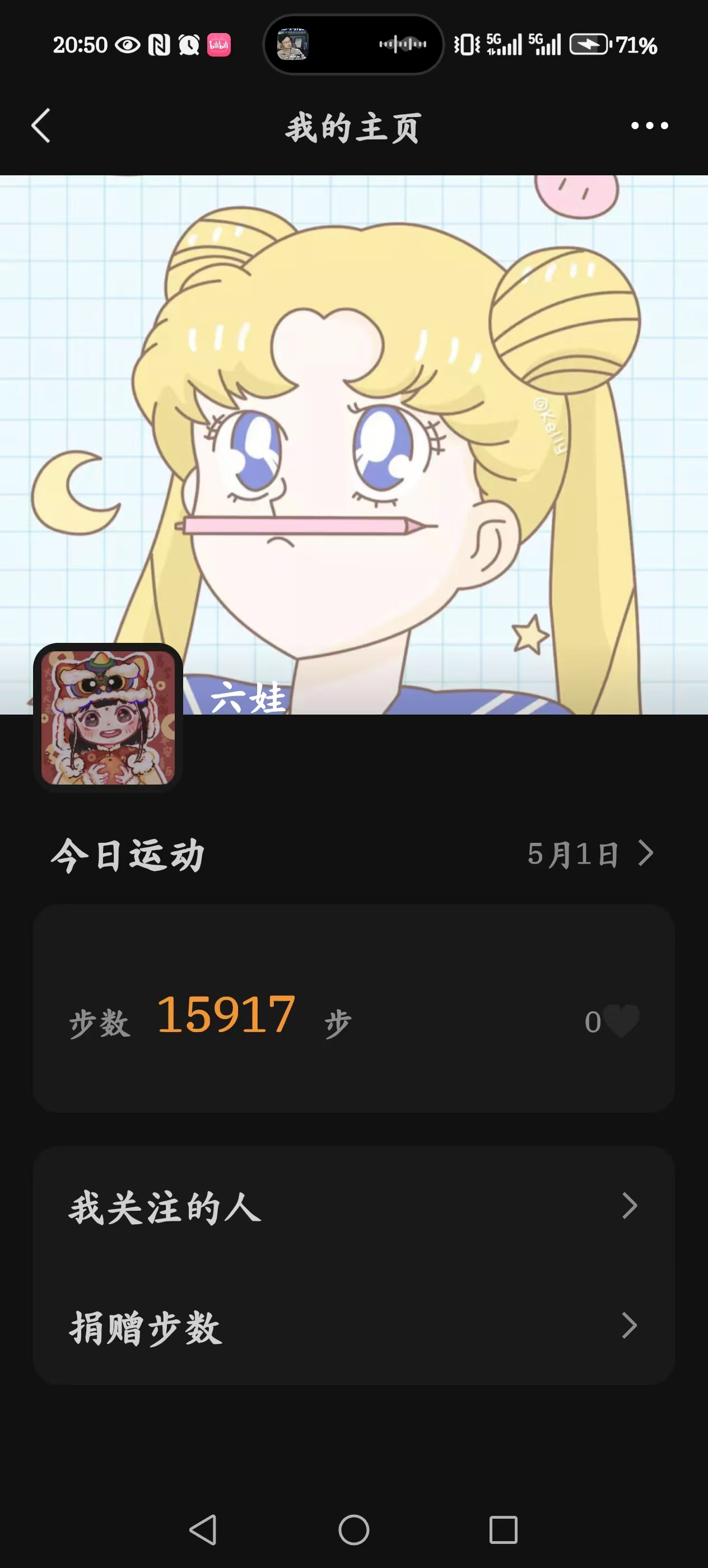Tap the 六娃 profile avatar
708x1568 pixels.
tap(108, 718)
